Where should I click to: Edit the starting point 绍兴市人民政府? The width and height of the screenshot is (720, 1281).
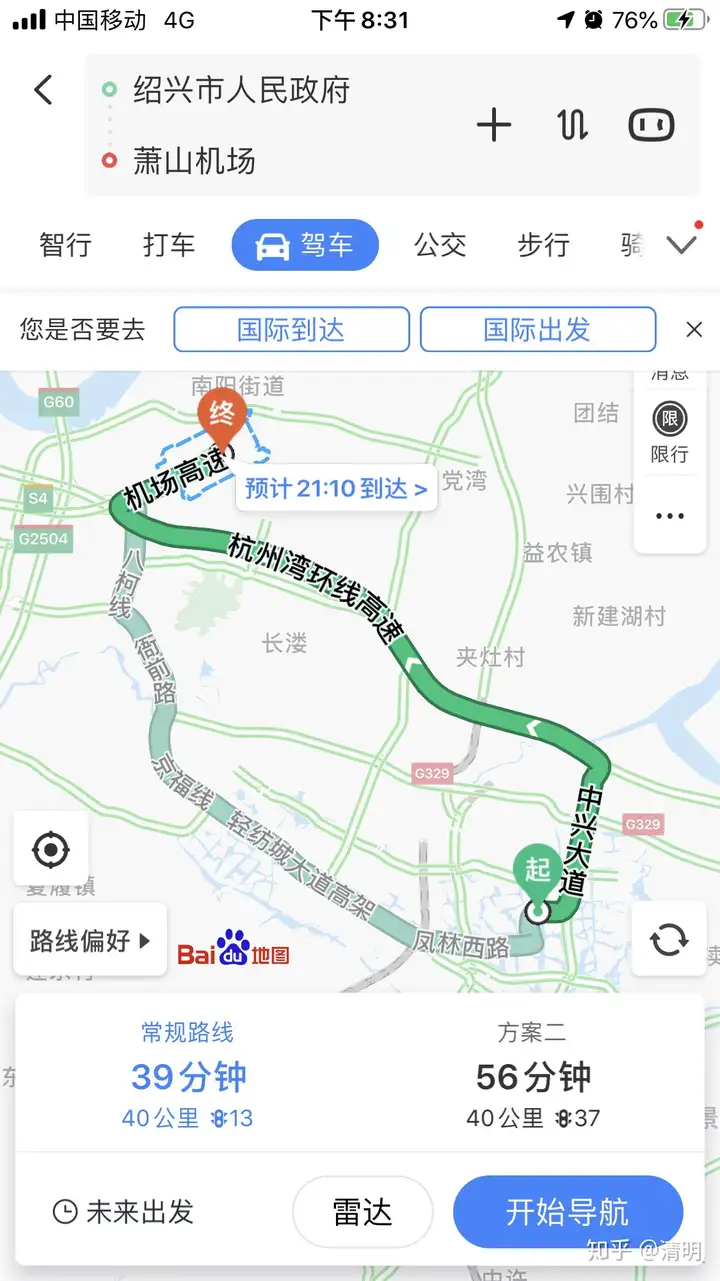coord(241,90)
